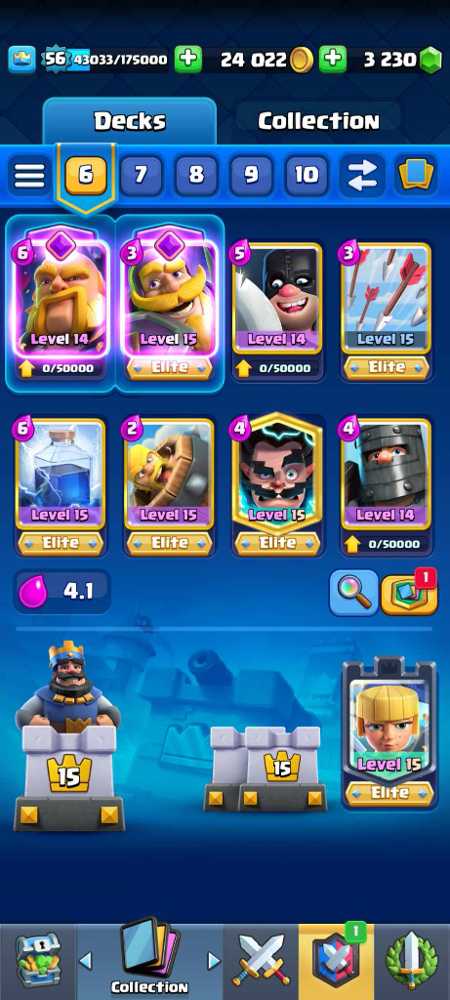
Task: Select the Lightning spell card
Action: point(60,487)
